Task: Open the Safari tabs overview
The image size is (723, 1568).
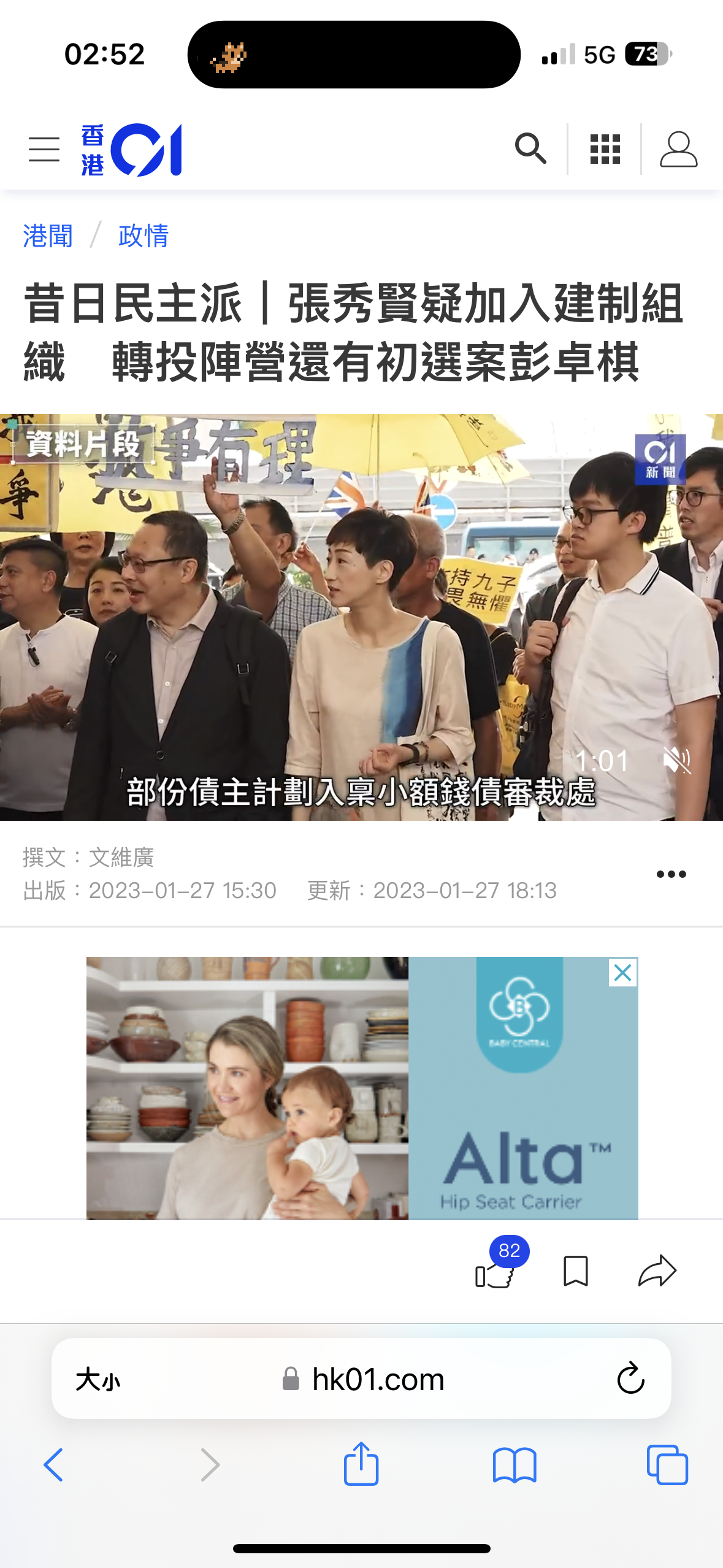Action: click(667, 1465)
